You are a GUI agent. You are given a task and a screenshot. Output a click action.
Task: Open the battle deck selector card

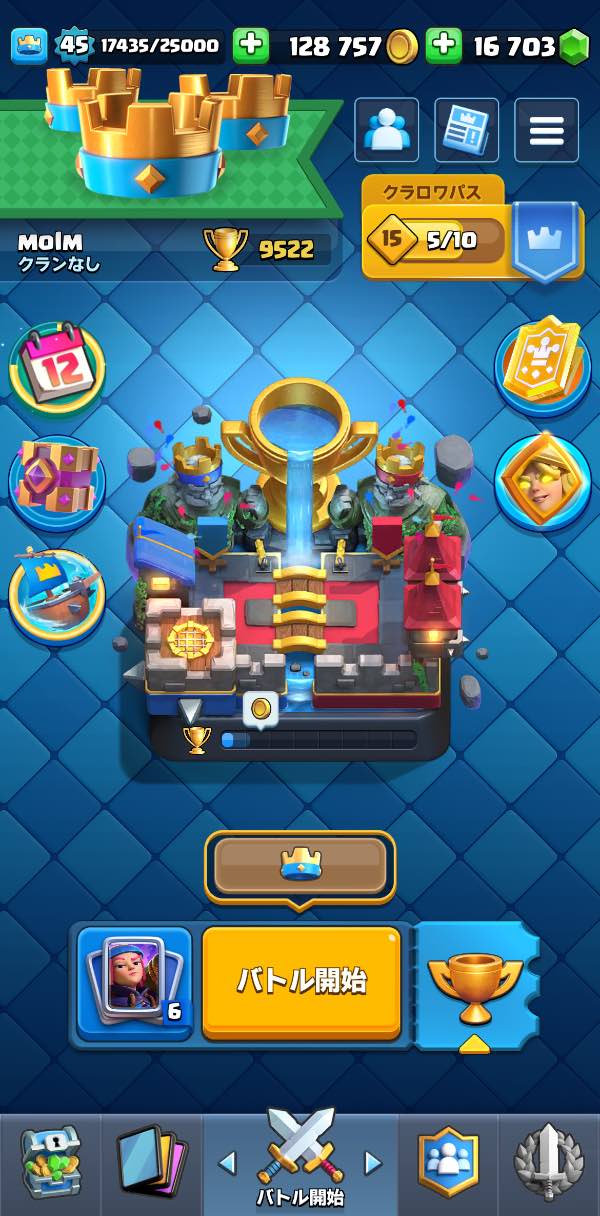(x=134, y=981)
